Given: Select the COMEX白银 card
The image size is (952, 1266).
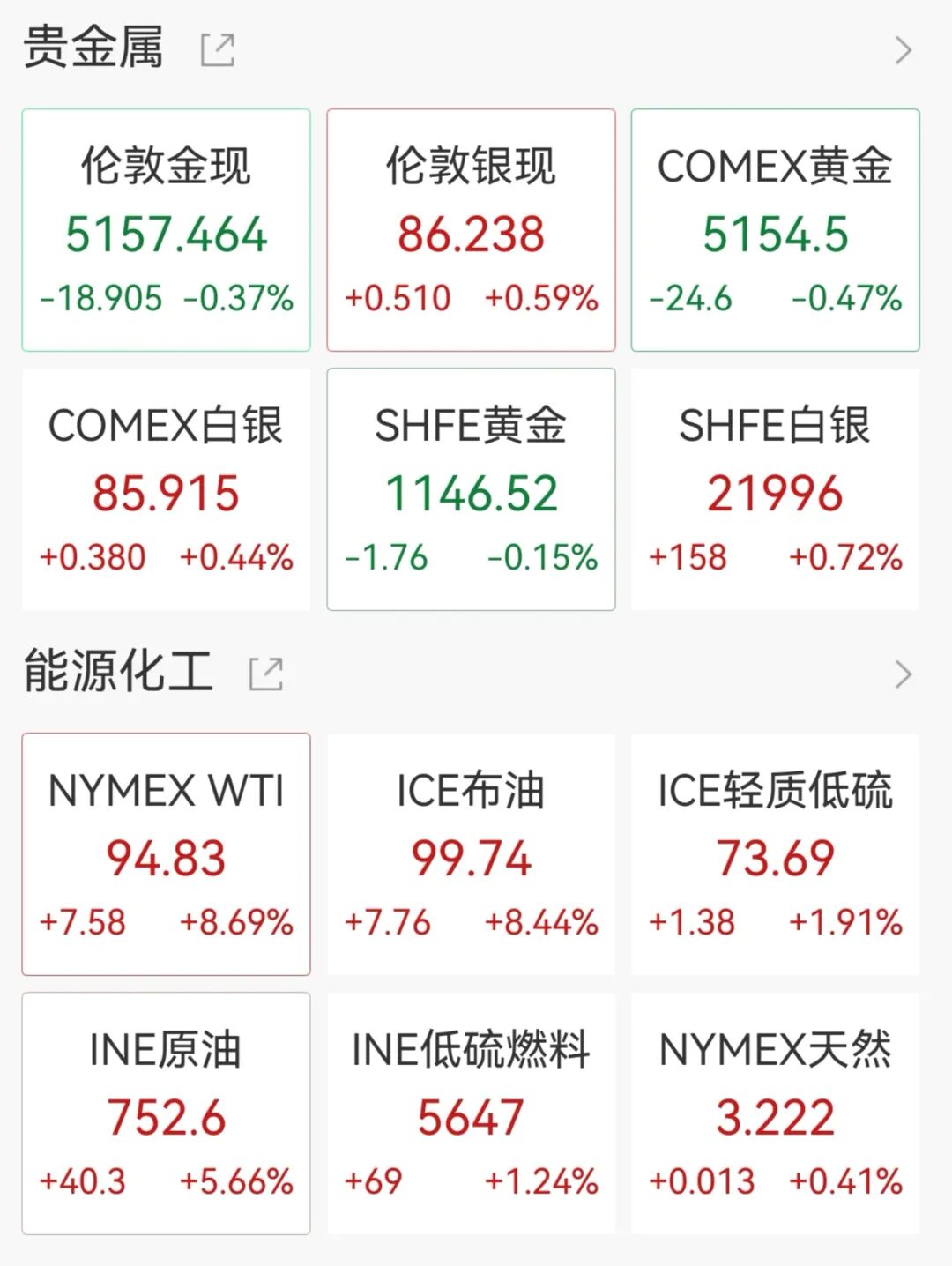Looking at the screenshot, I should point(167,489).
